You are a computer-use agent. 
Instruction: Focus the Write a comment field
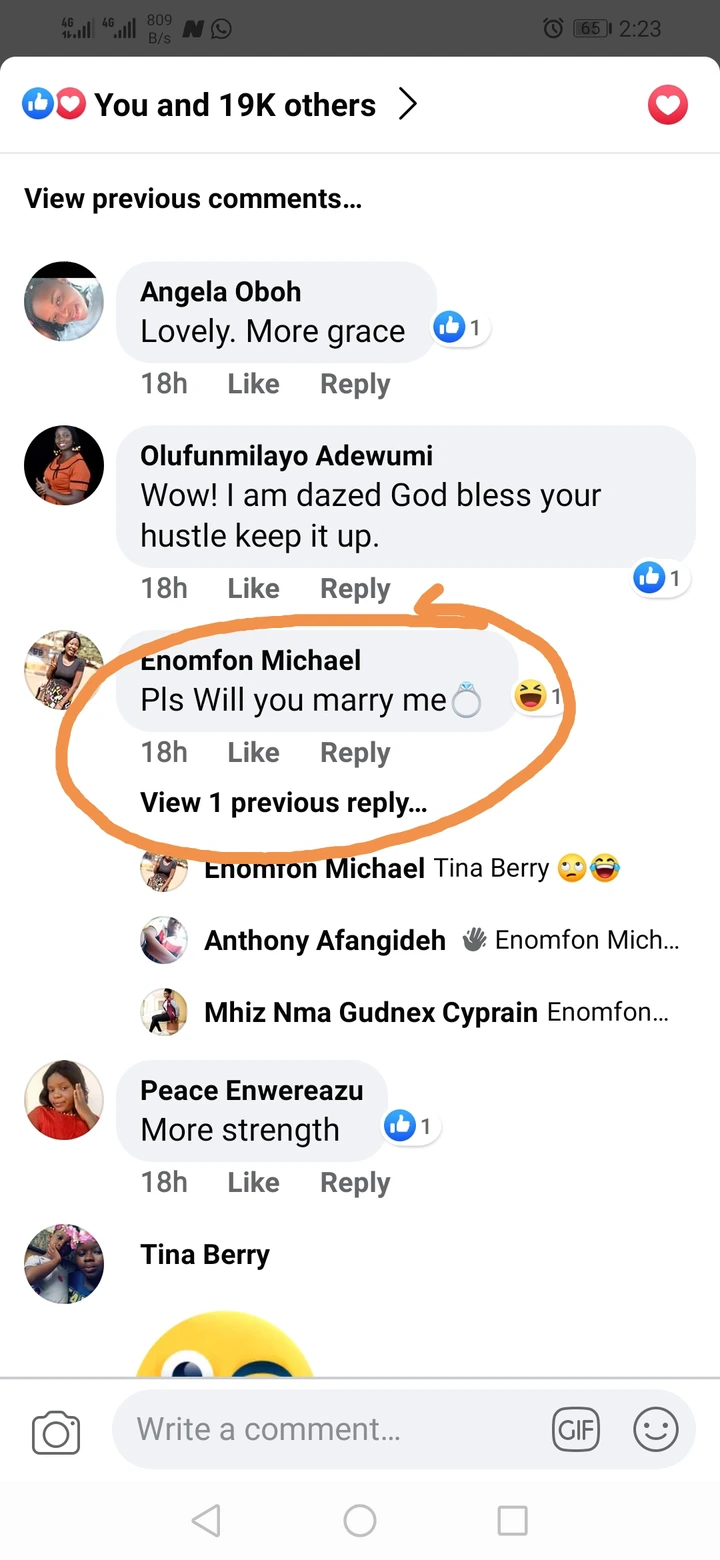[x=330, y=1430]
